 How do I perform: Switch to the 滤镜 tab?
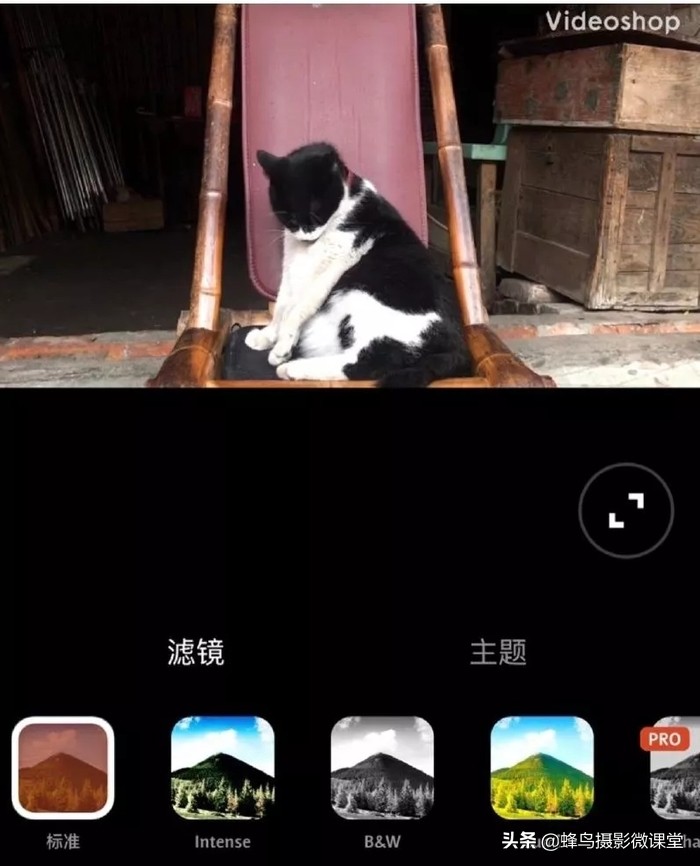195,652
